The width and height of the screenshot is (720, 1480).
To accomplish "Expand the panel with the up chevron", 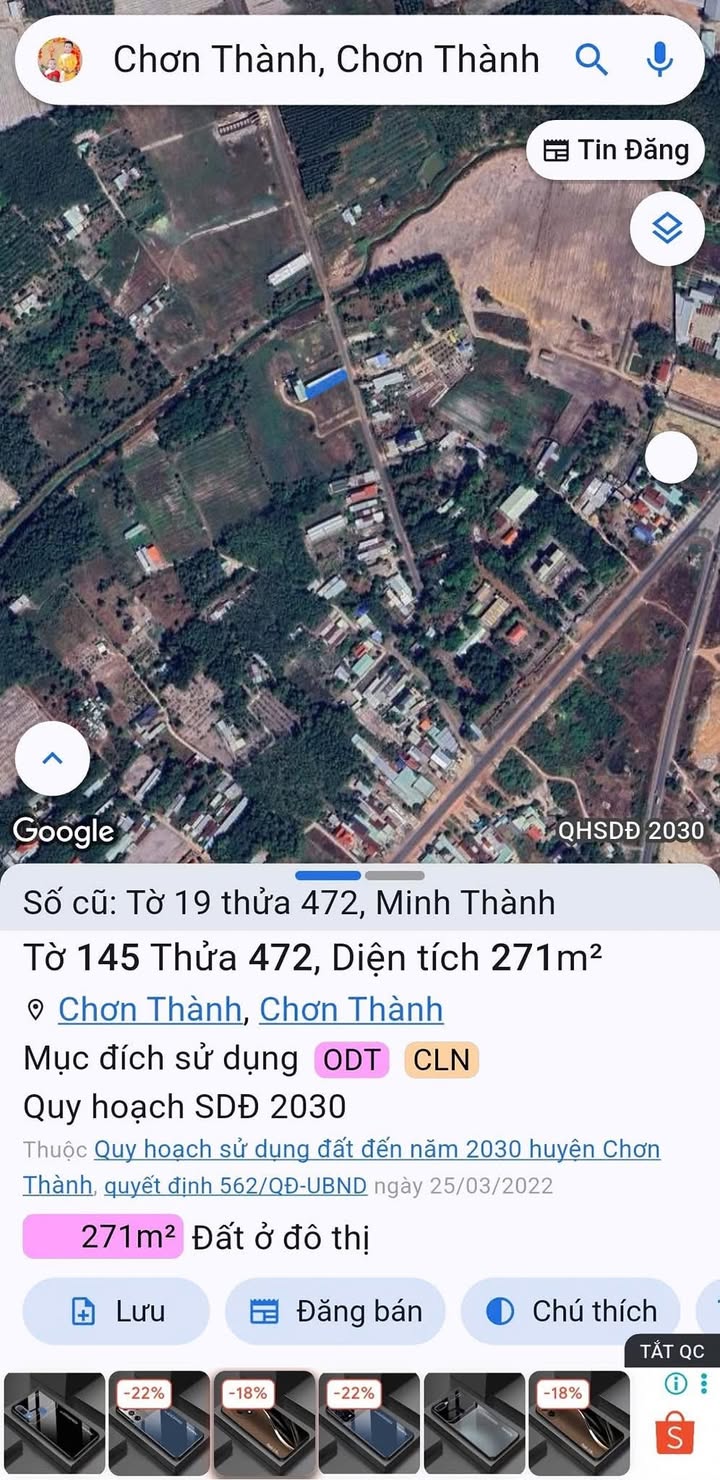I will pyautogui.click(x=52, y=758).
